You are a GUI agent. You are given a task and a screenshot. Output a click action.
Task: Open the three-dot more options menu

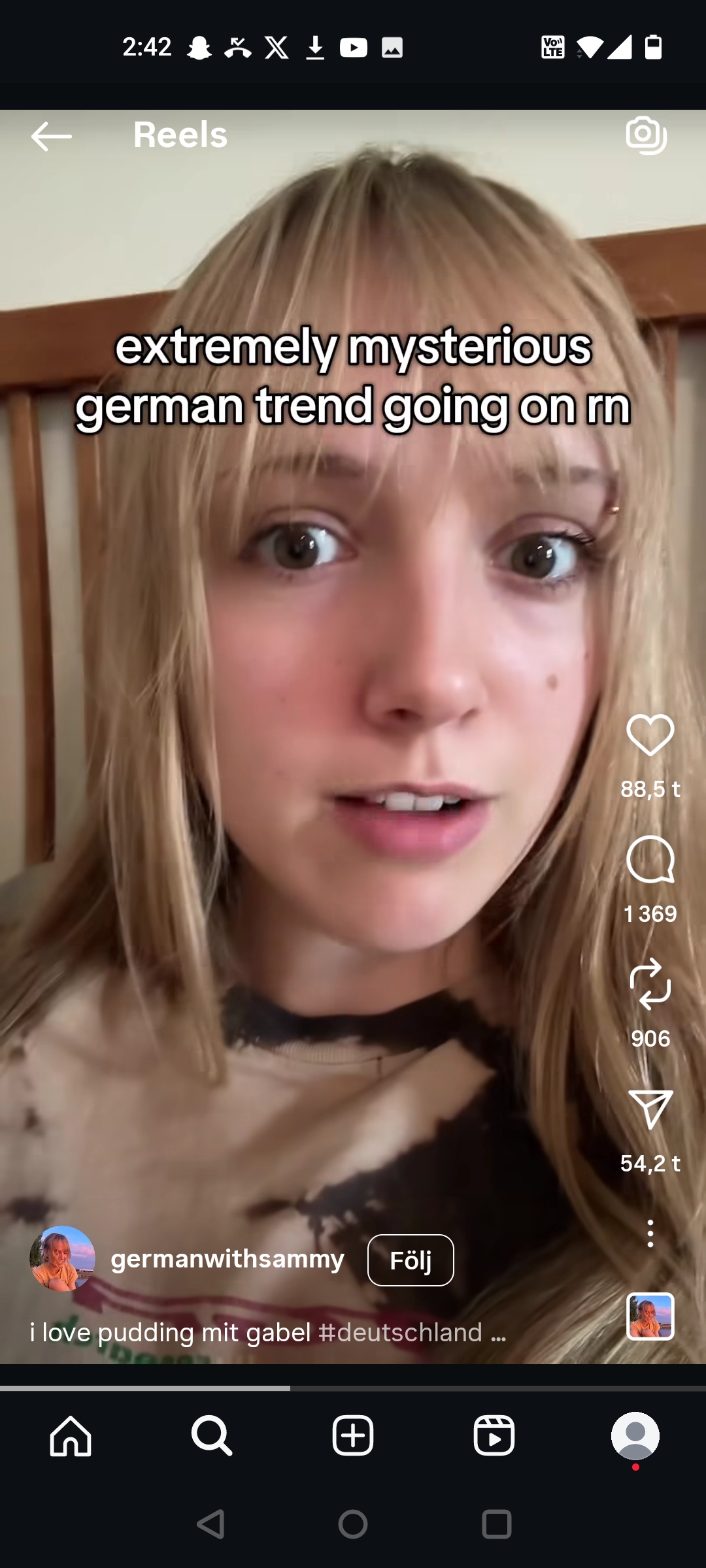(650, 1233)
